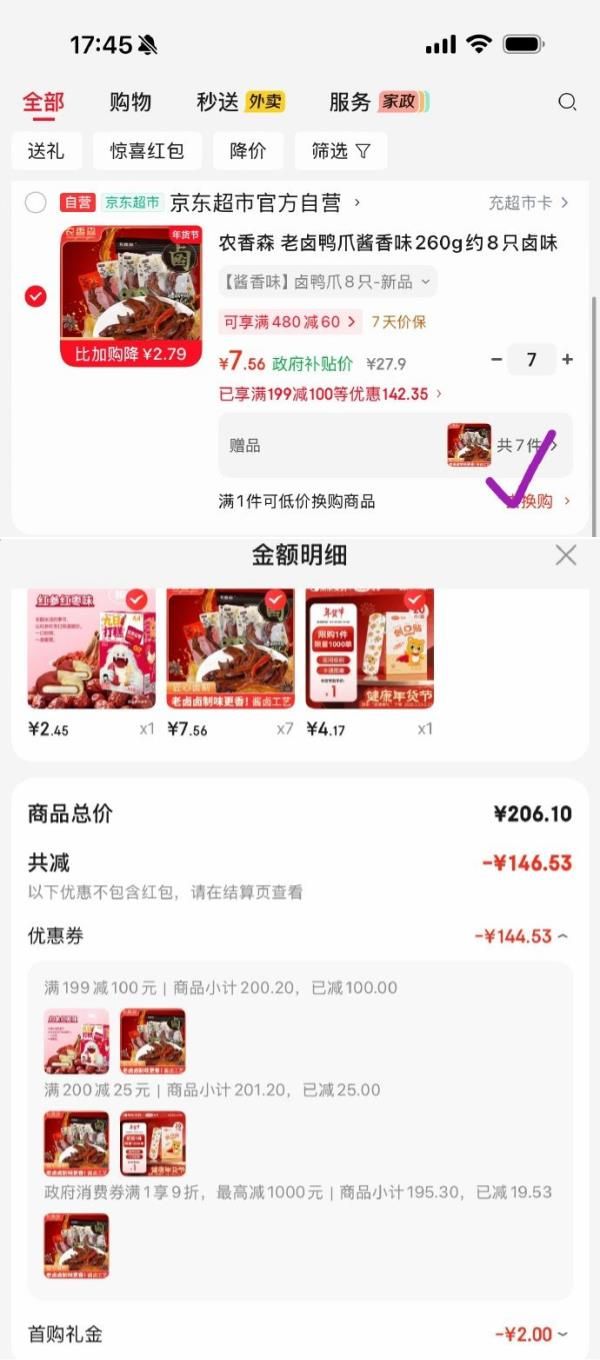The width and height of the screenshot is (600, 1360).
Task: Filter by 降价 chip
Action: point(247,151)
